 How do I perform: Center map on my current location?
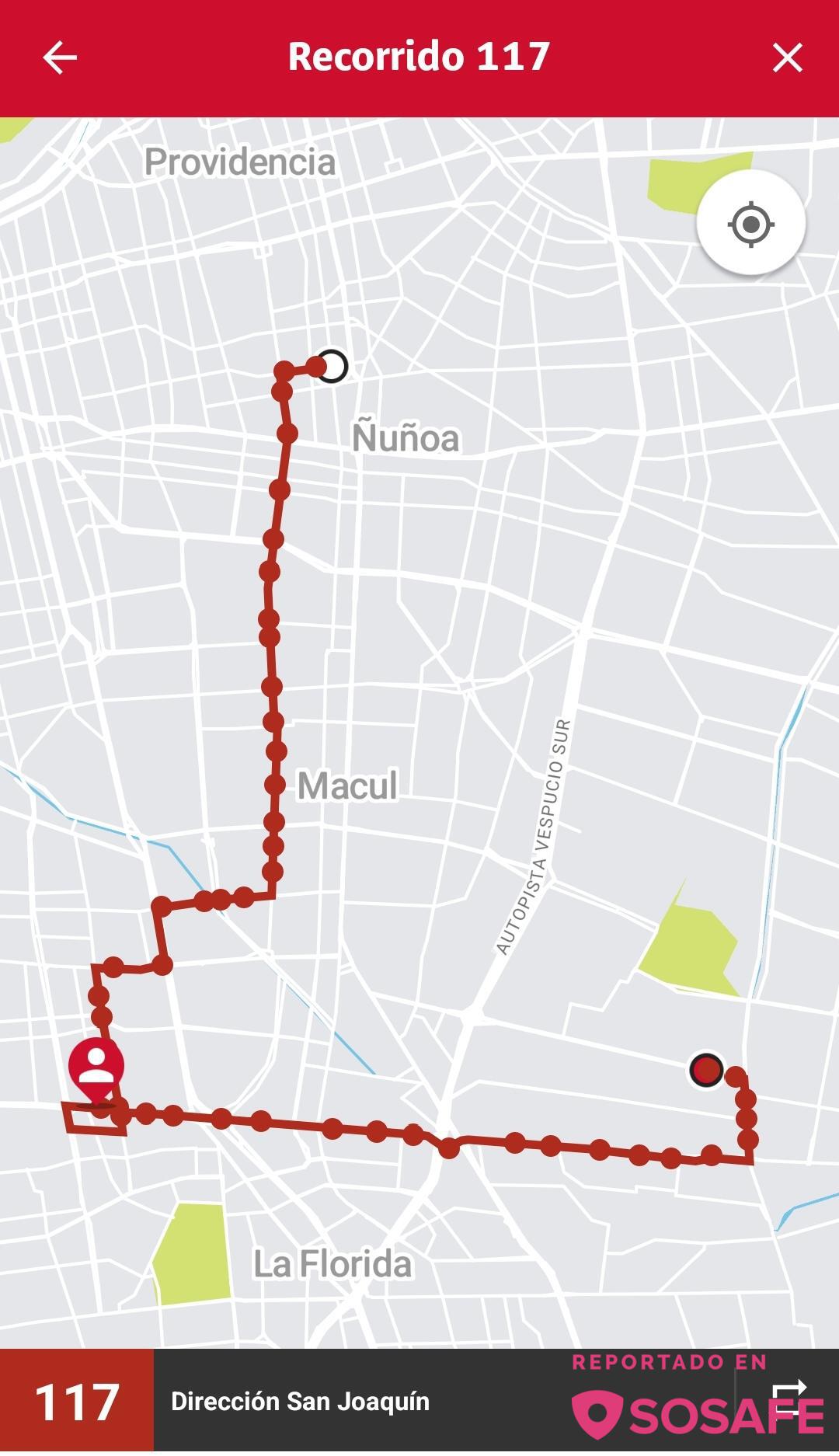750,225
